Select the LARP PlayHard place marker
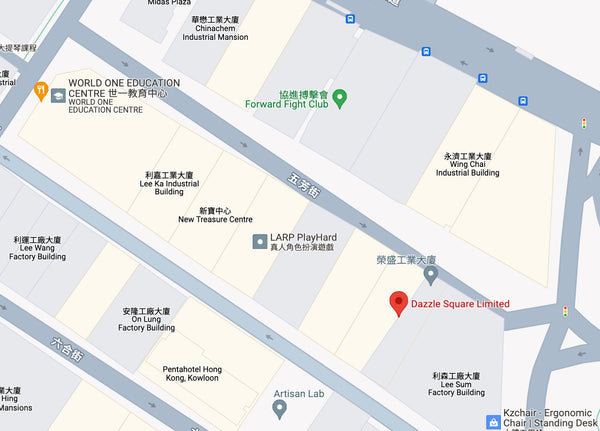This screenshot has height=431, width=600. 260,241
